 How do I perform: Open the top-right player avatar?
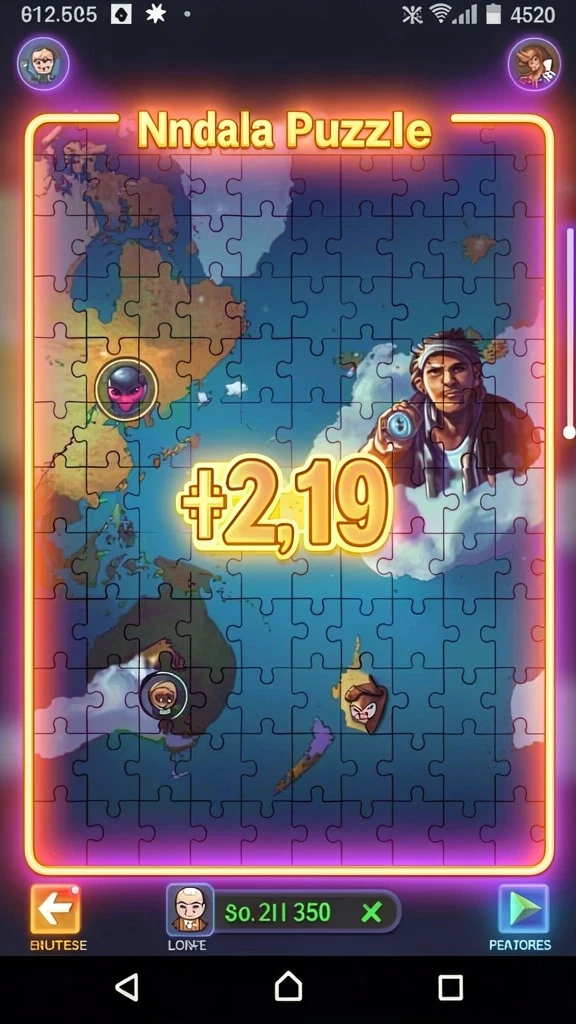click(534, 64)
